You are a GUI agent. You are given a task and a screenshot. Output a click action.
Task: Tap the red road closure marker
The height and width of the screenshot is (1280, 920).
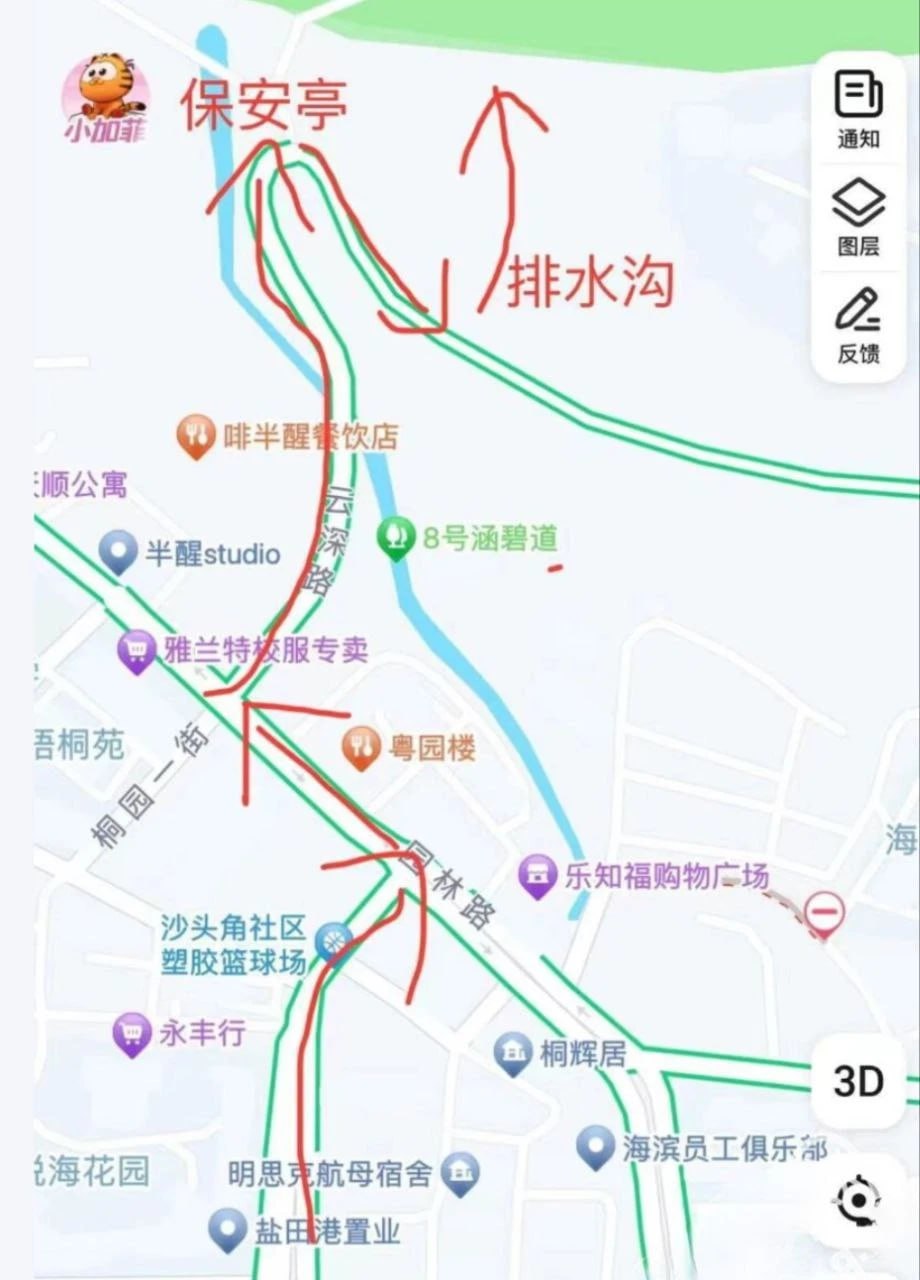(825, 913)
